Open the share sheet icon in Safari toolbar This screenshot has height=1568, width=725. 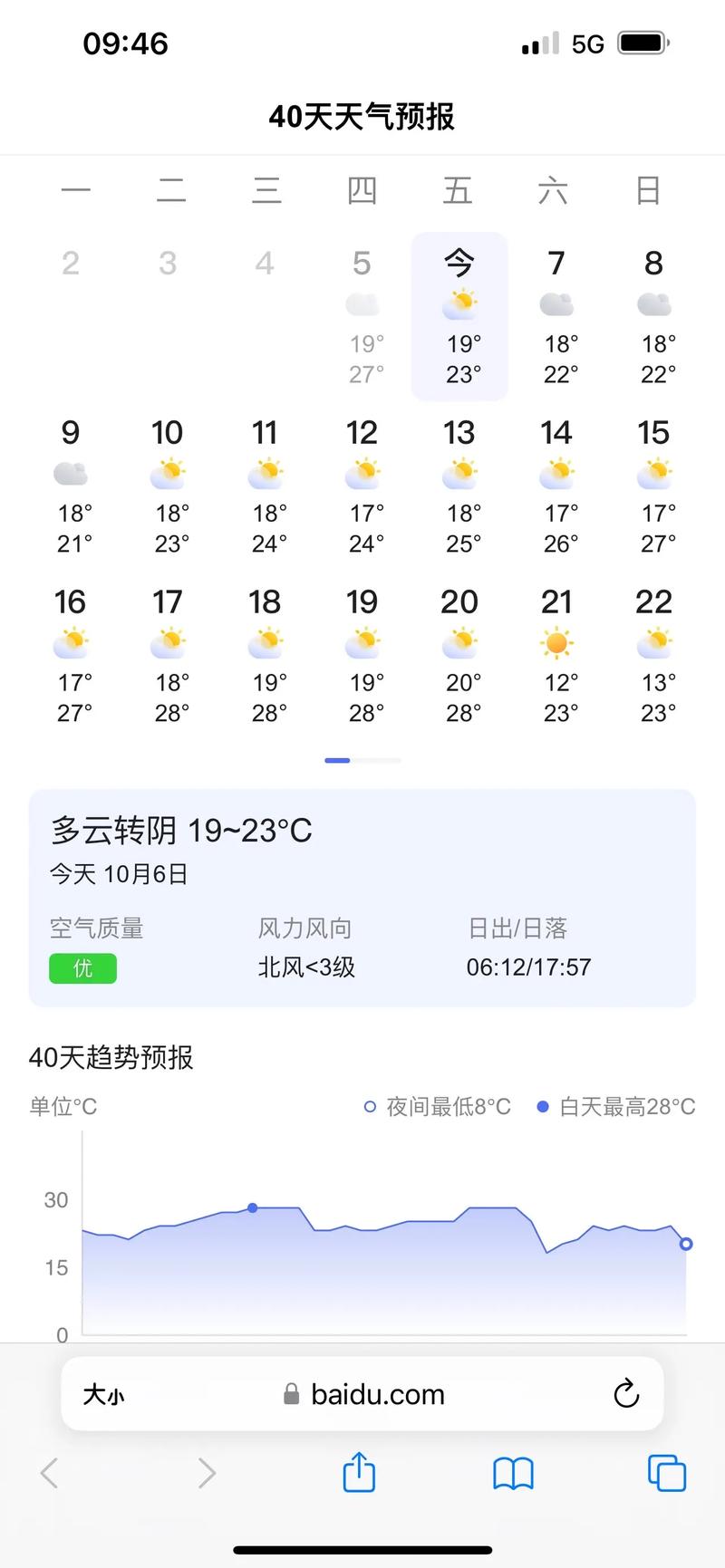(359, 1474)
